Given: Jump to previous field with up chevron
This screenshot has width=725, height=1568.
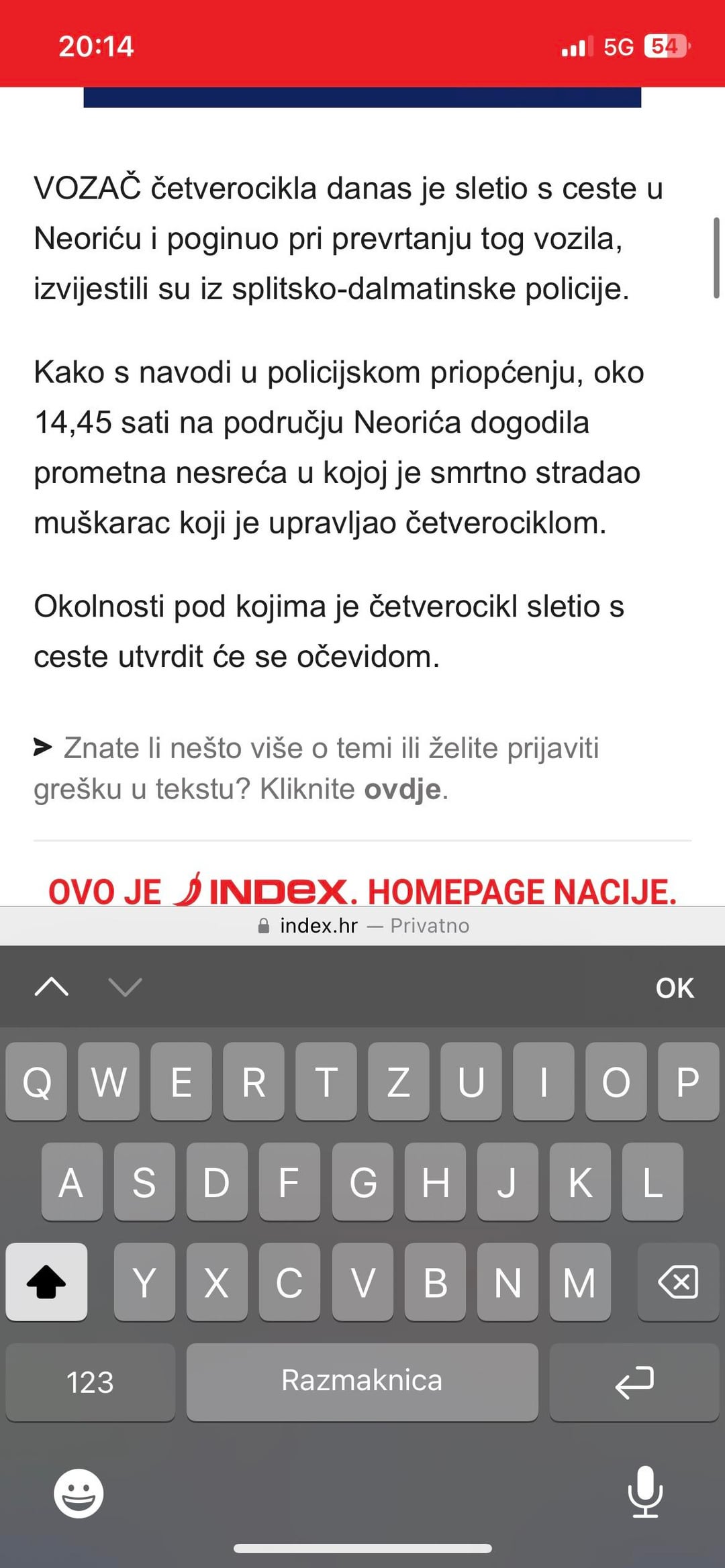Looking at the screenshot, I should point(52,987).
